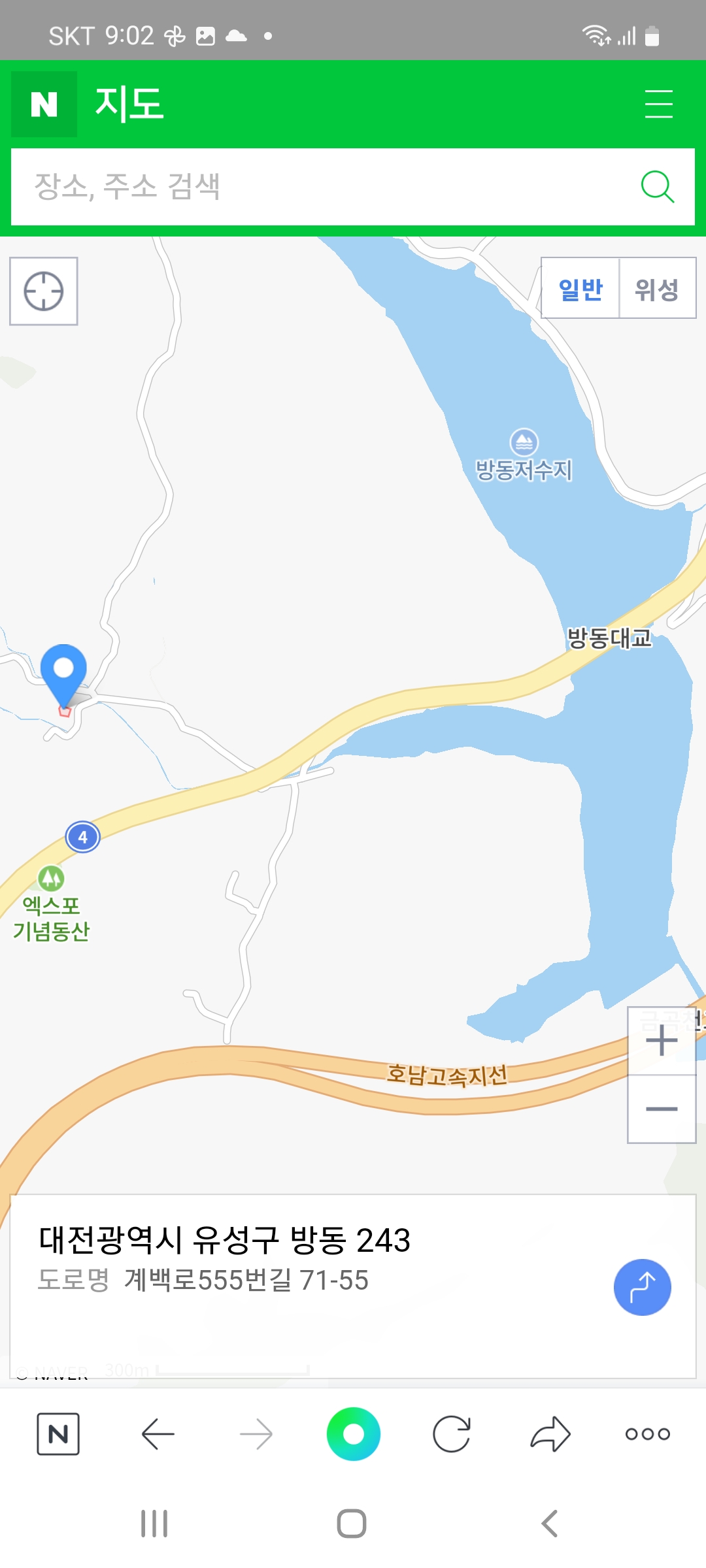Switch to 일반 map view

tap(580, 288)
